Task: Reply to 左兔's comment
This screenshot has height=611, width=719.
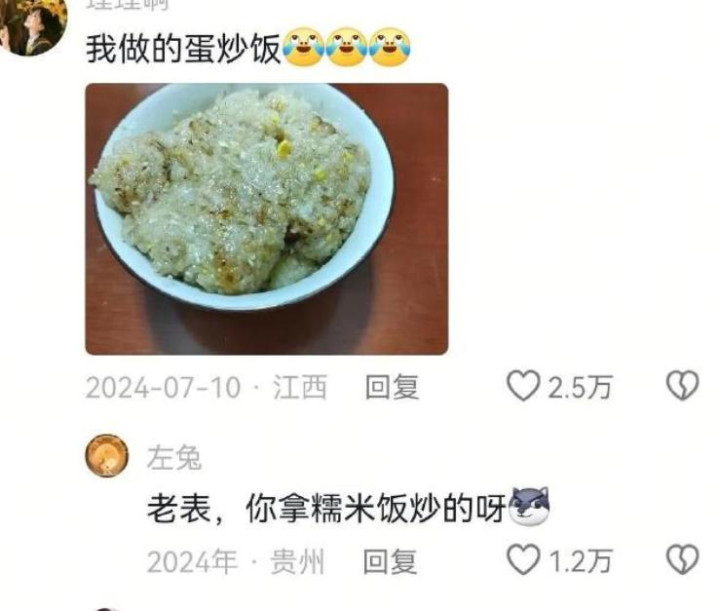Action: point(389,562)
